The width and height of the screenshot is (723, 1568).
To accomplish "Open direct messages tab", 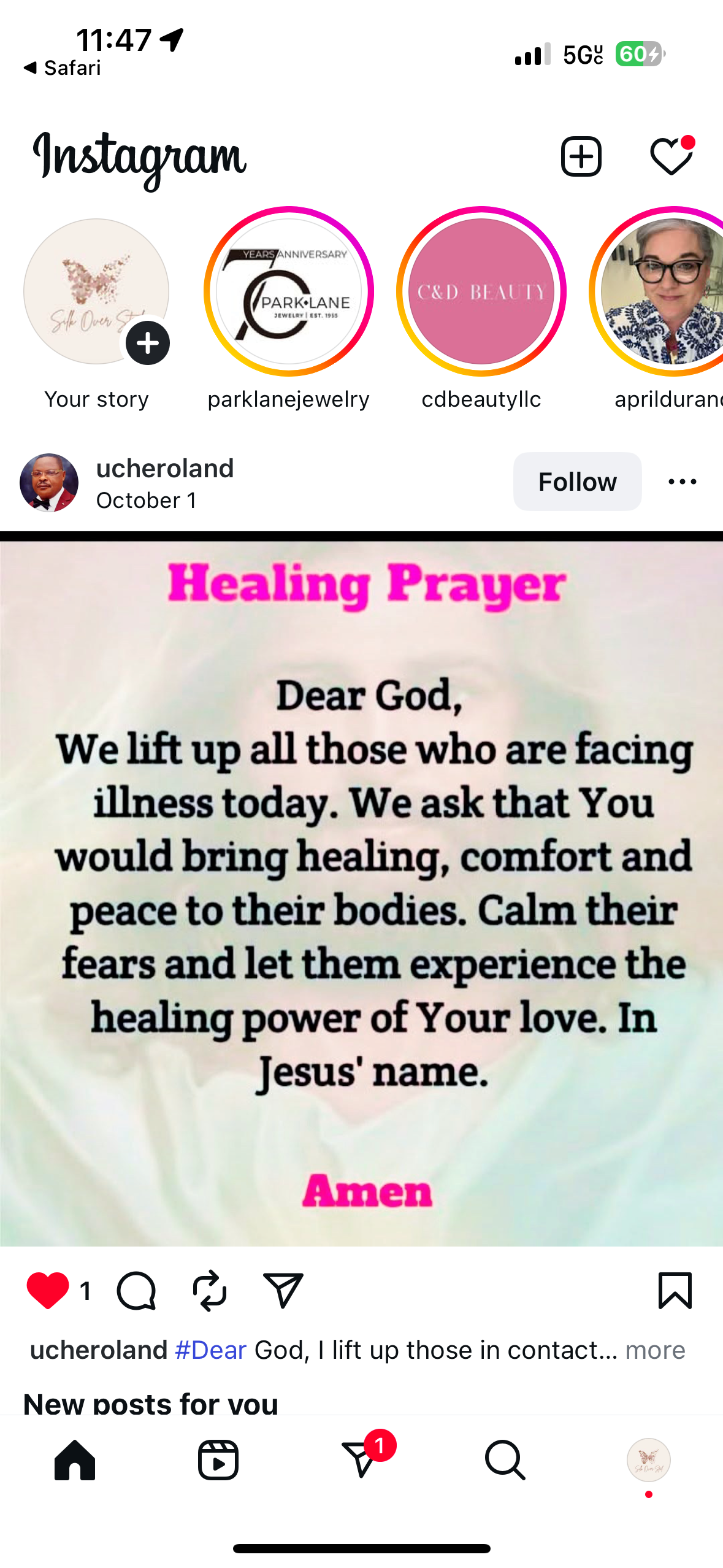I will tap(362, 1460).
